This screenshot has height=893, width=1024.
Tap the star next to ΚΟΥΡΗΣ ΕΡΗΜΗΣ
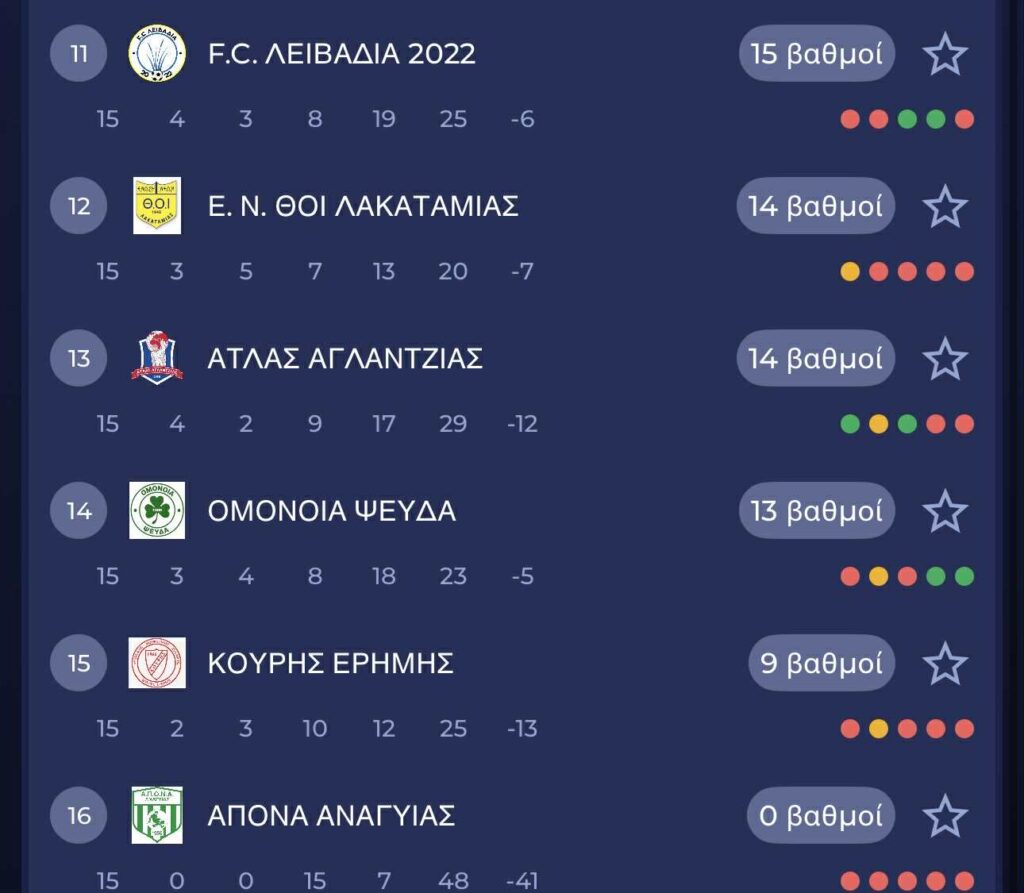tap(944, 664)
